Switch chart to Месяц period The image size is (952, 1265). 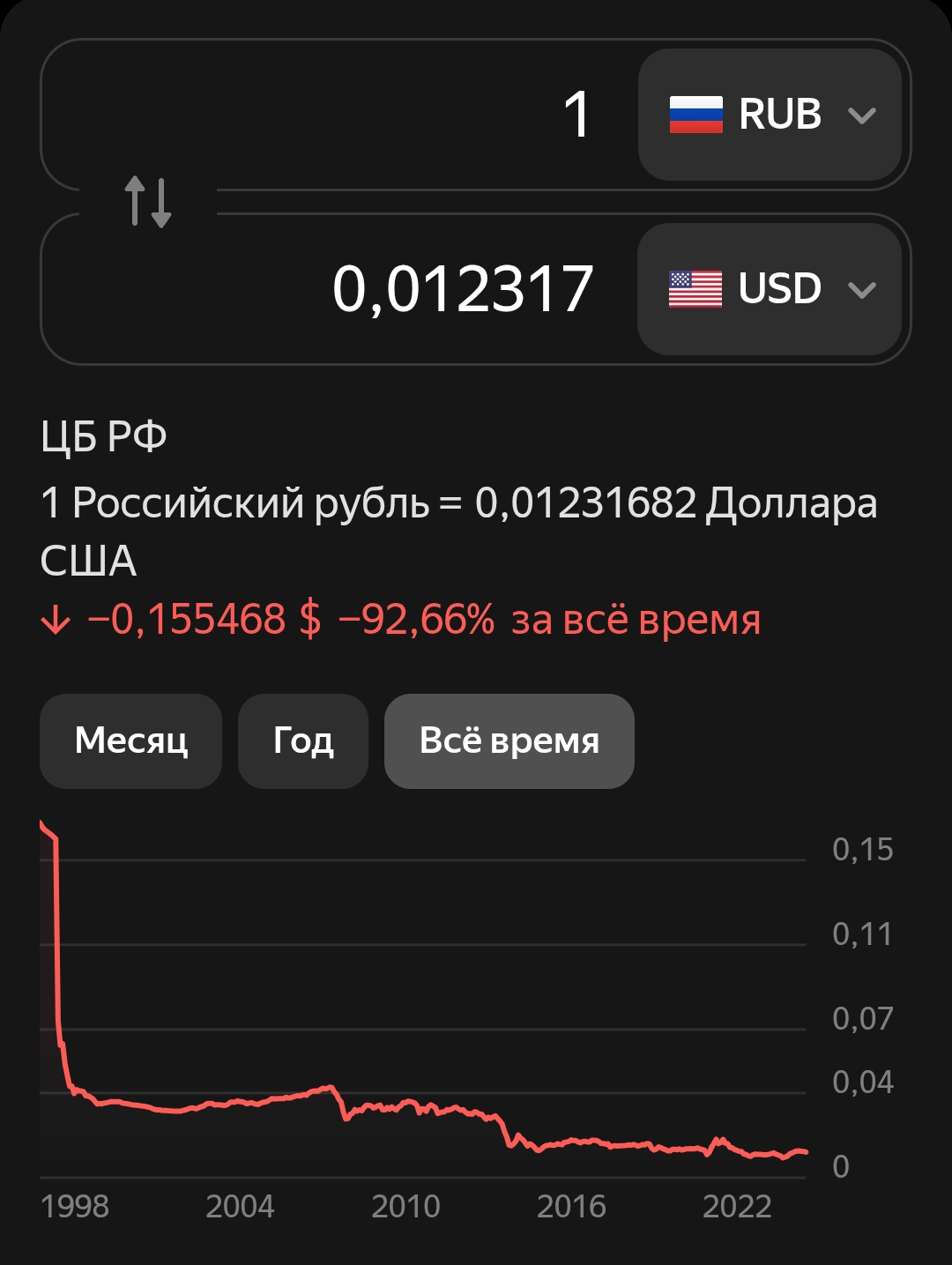(130, 740)
